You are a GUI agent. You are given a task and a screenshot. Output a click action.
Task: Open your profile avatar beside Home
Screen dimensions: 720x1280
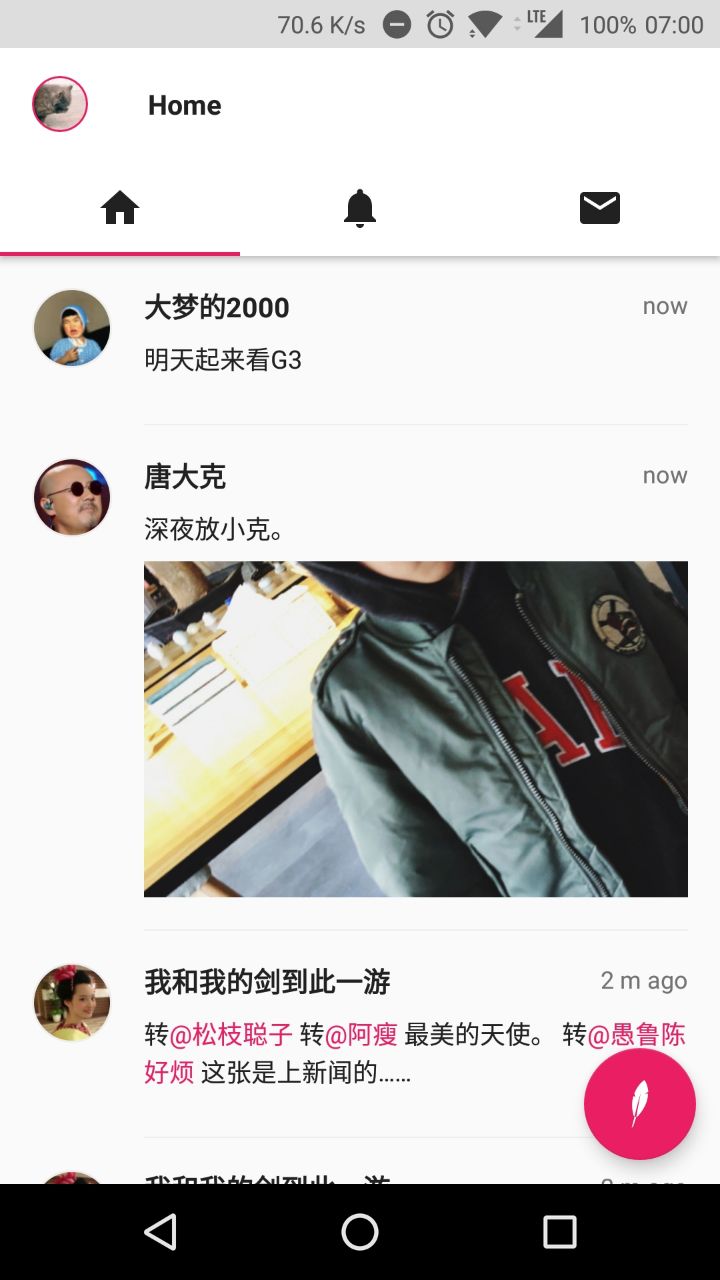click(x=60, y=104)
